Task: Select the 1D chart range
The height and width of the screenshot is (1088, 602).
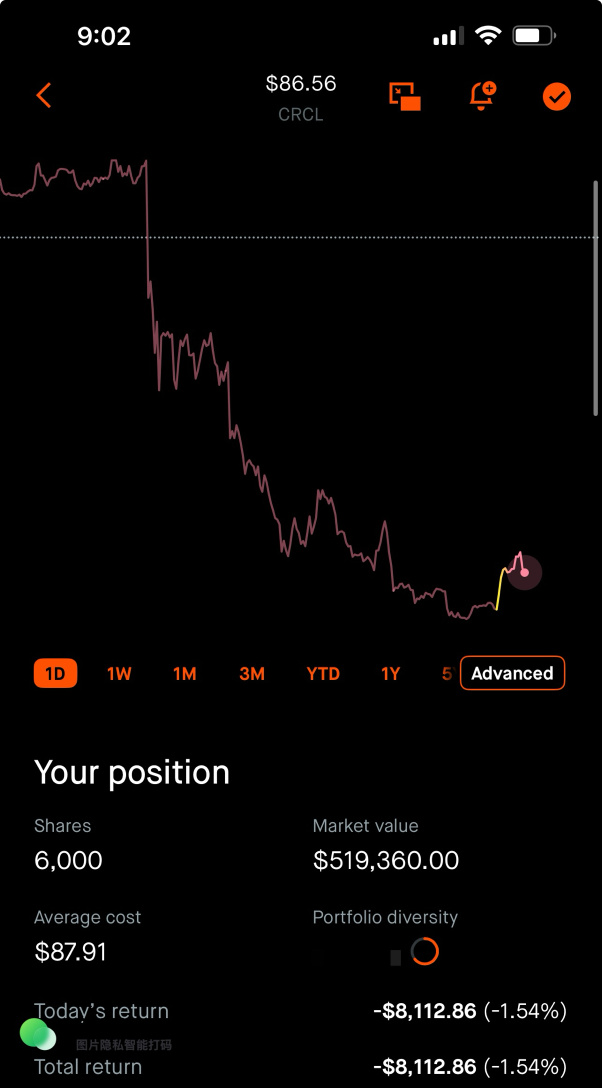Action: click(55, 673)
